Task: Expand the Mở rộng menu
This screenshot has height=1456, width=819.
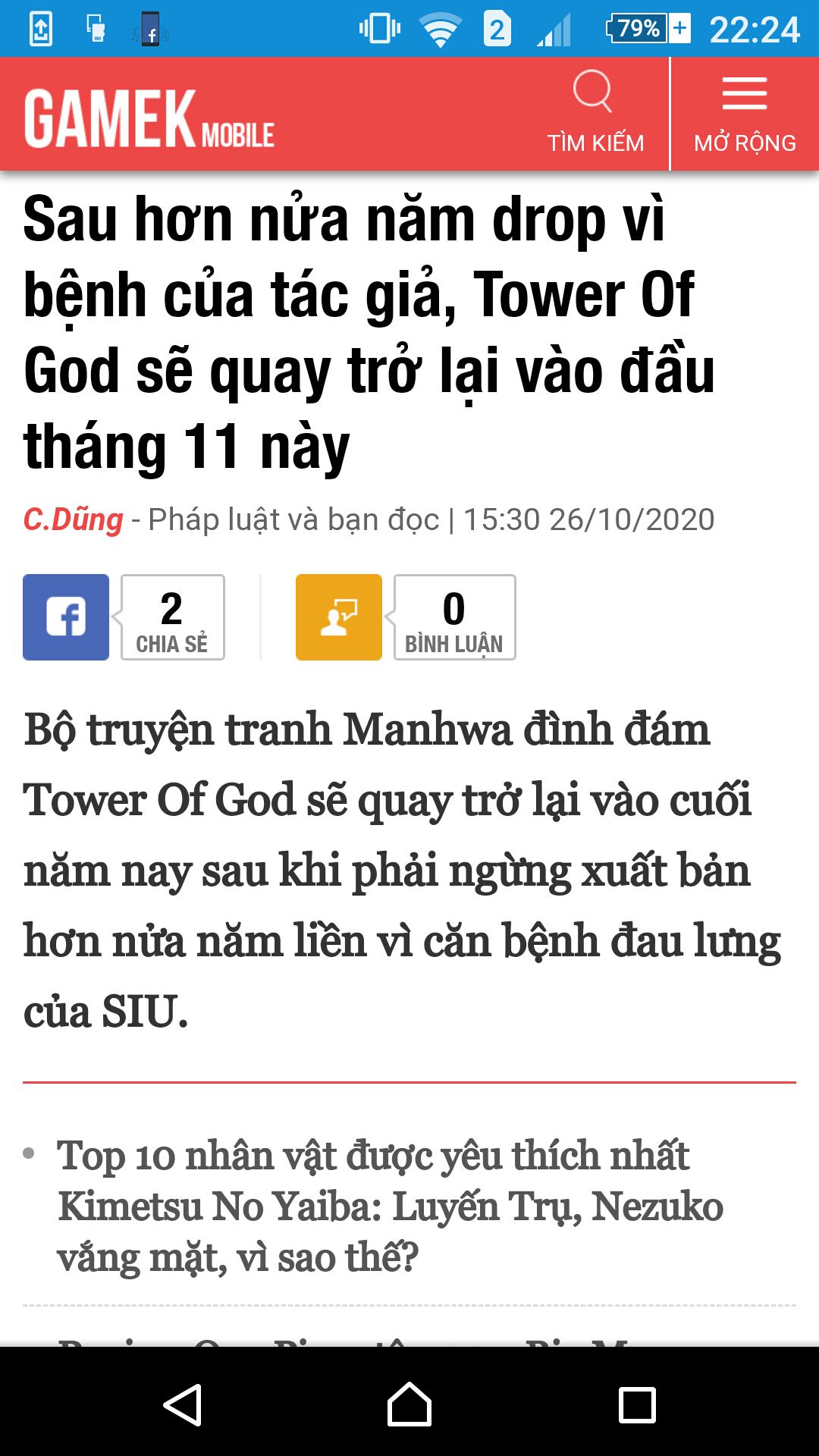Action: point(745,114)
